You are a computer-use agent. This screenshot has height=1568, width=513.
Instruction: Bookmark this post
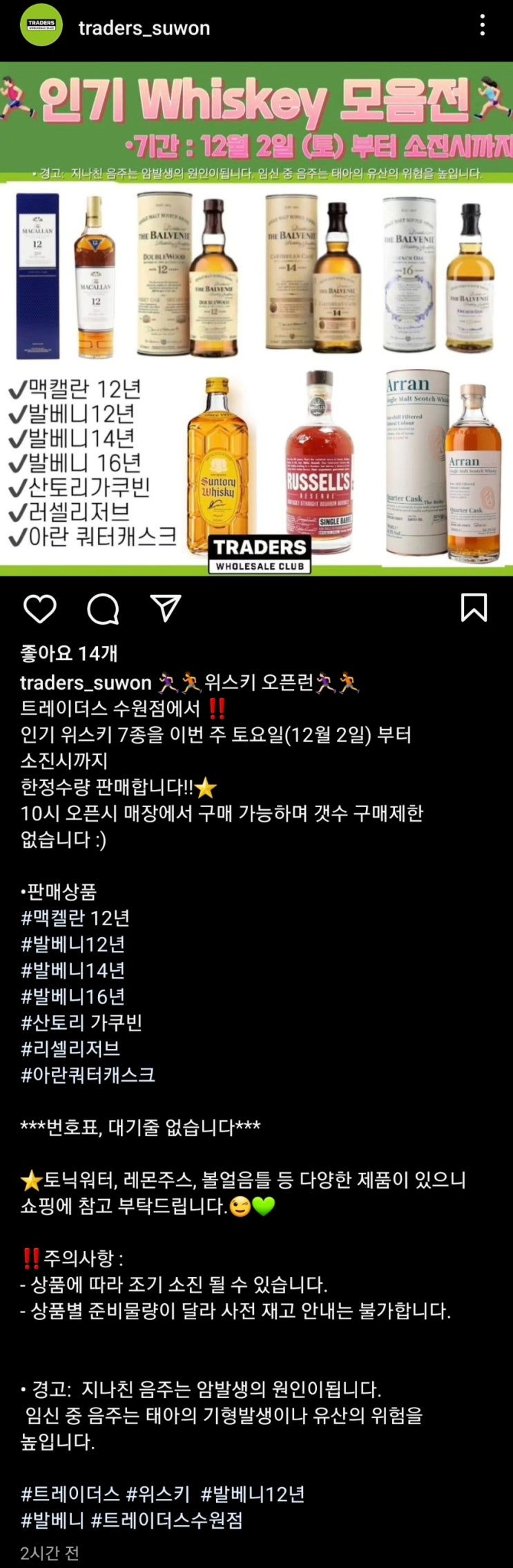[474, 608]
